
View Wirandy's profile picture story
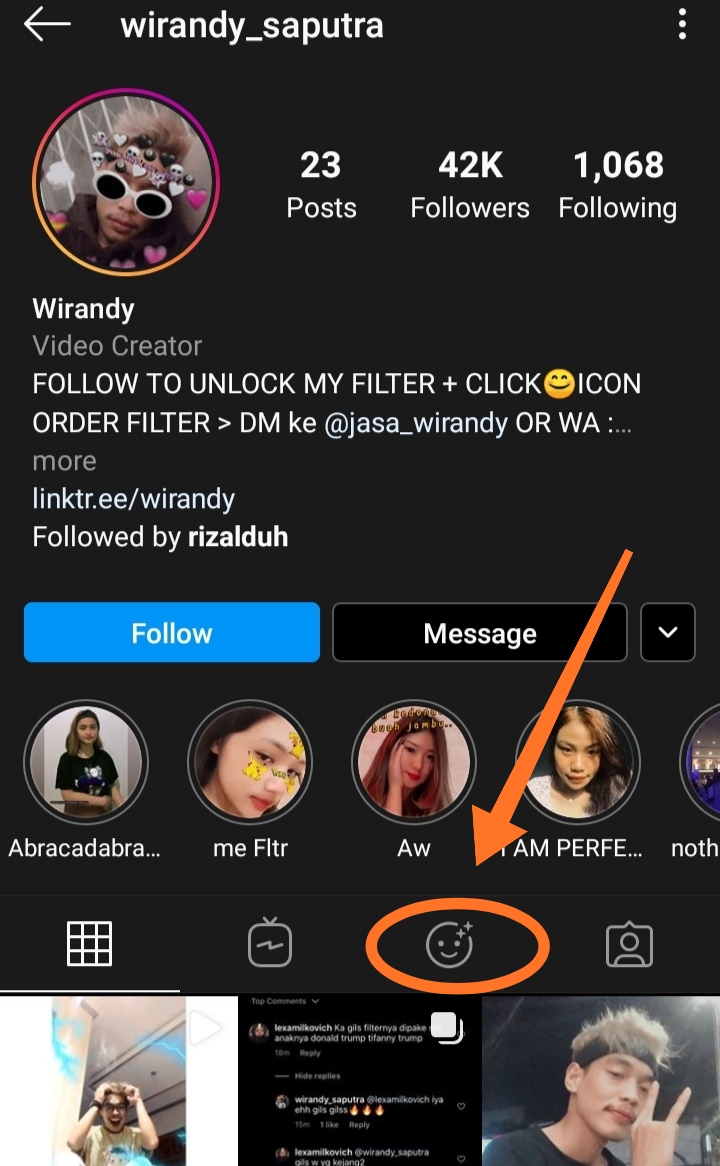(126, 182)
